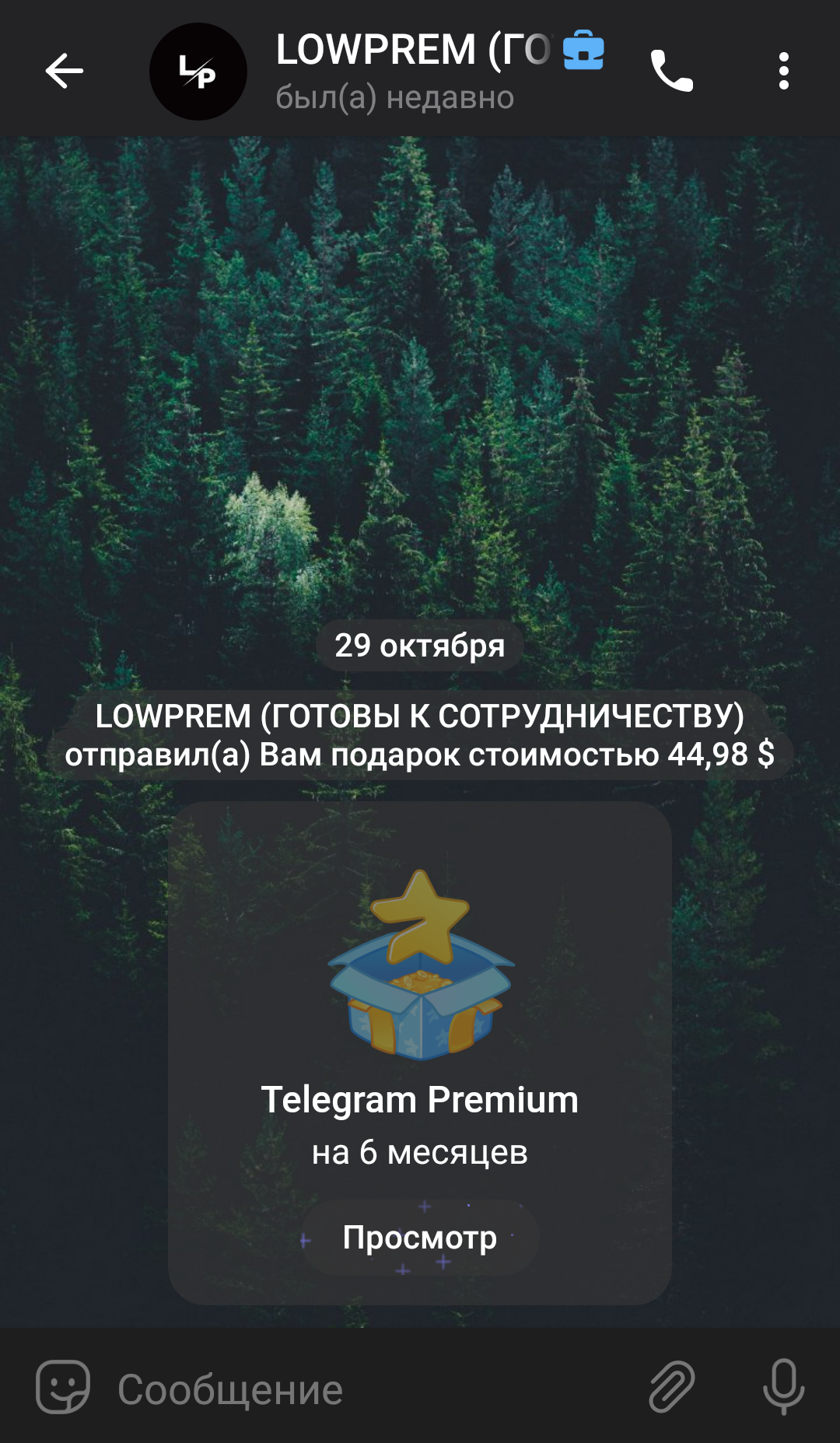Tap the Просмотр button on the gift

tap(420, 1237)
